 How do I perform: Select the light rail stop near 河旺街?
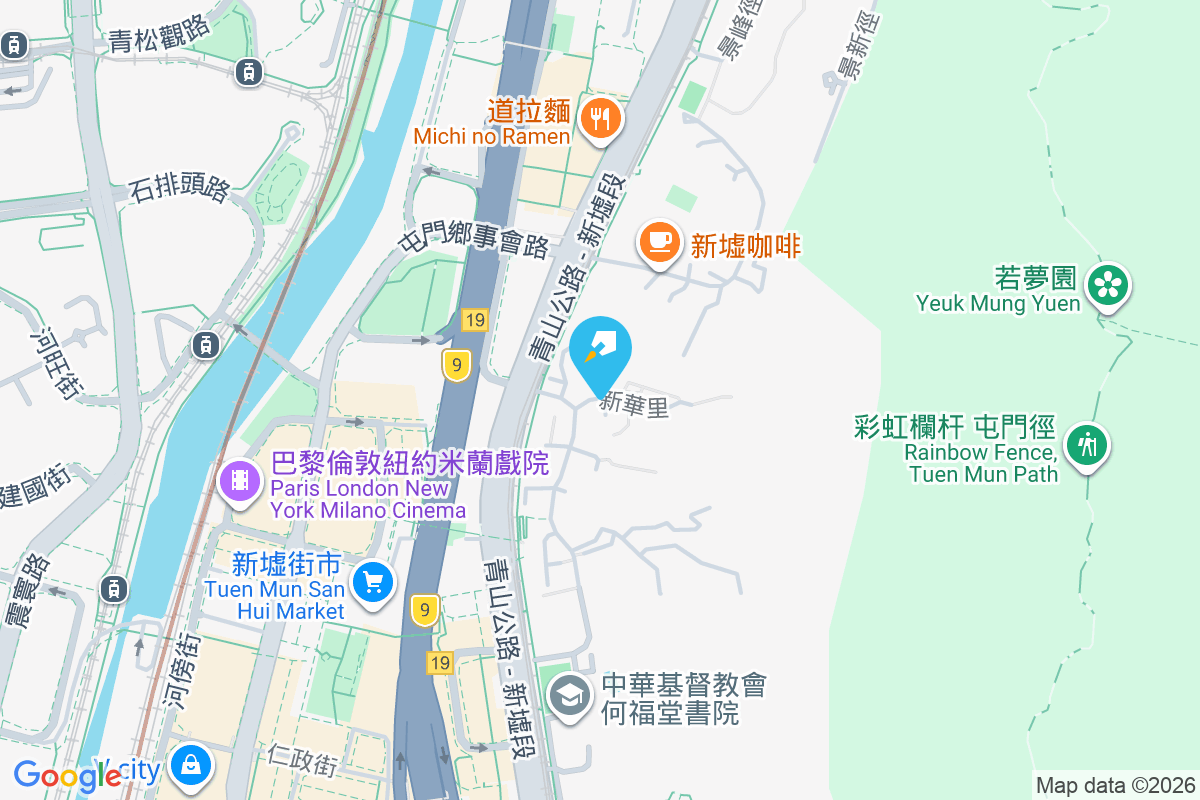(205, 345)
